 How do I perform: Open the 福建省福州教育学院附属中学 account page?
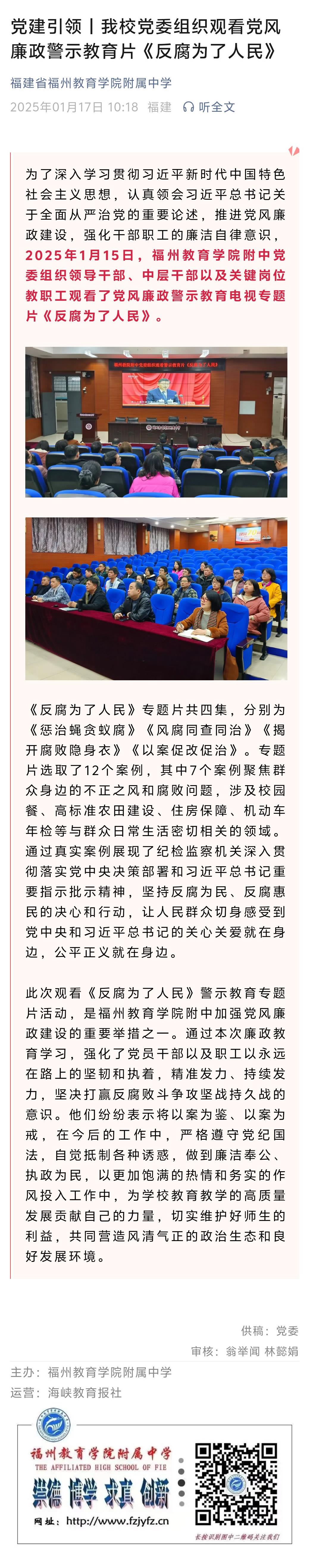(91, 84)
